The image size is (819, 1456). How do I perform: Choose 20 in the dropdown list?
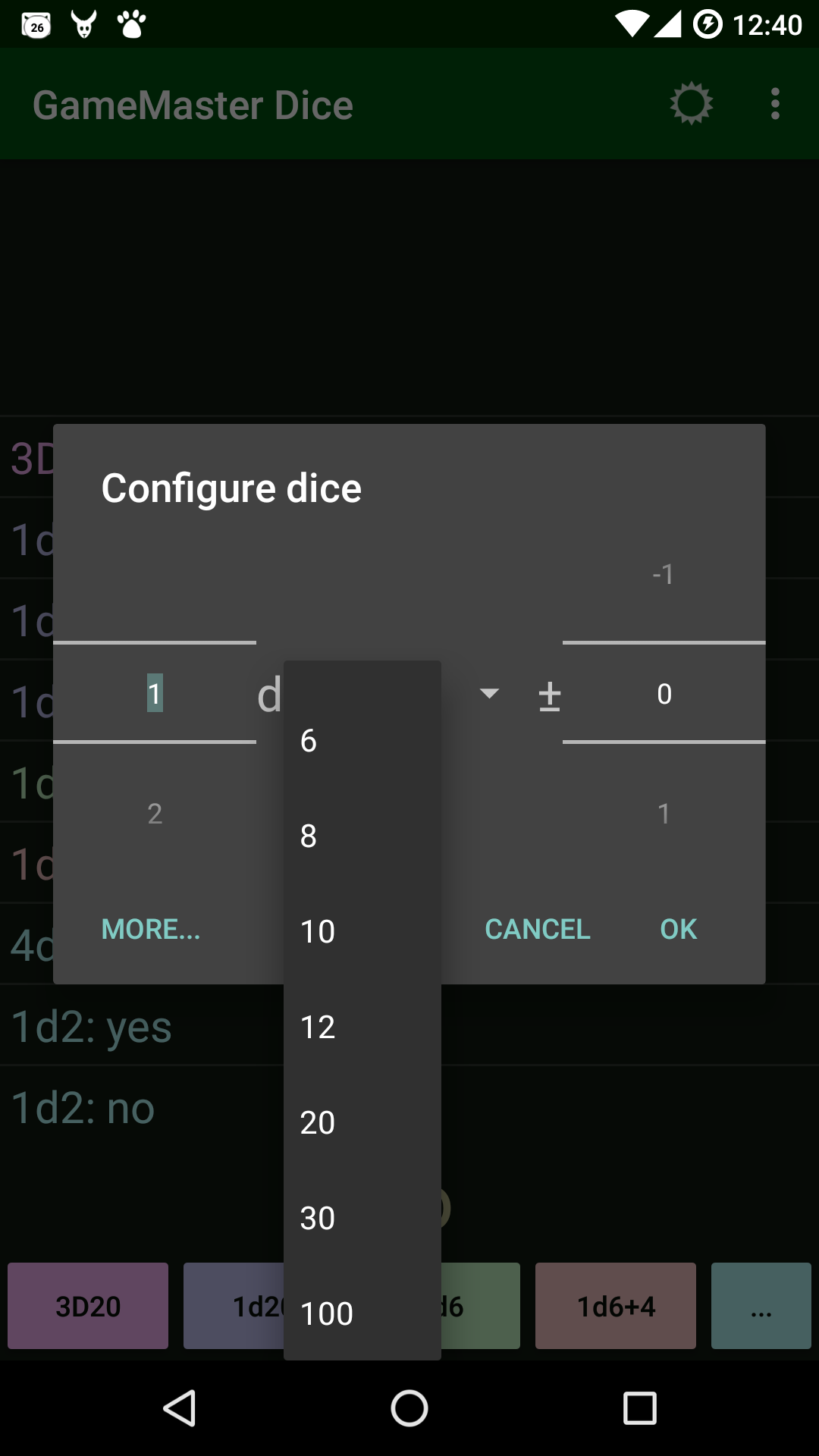point(362,1122)
